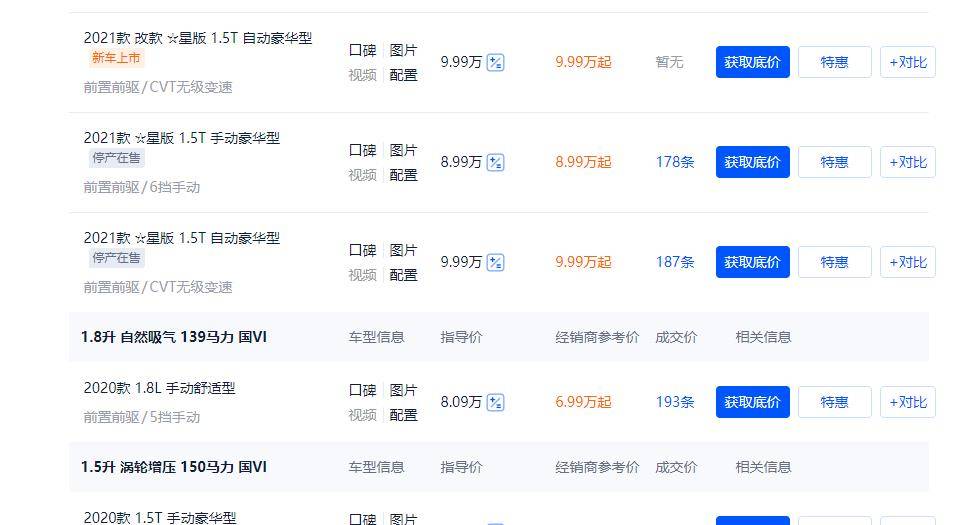Get lowest price for 2021款 ☆星版 手动豪华型
Image resolution: width=955 pixels, height=525 pixels.
(x=752, y=162)
